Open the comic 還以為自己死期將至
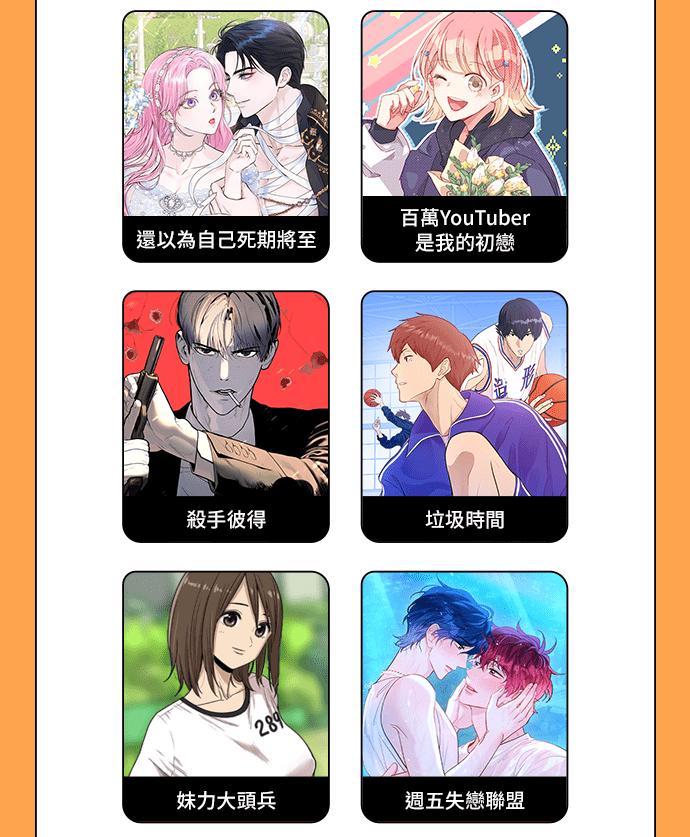This screenshot has height=837, width=690. pos(226,137)
